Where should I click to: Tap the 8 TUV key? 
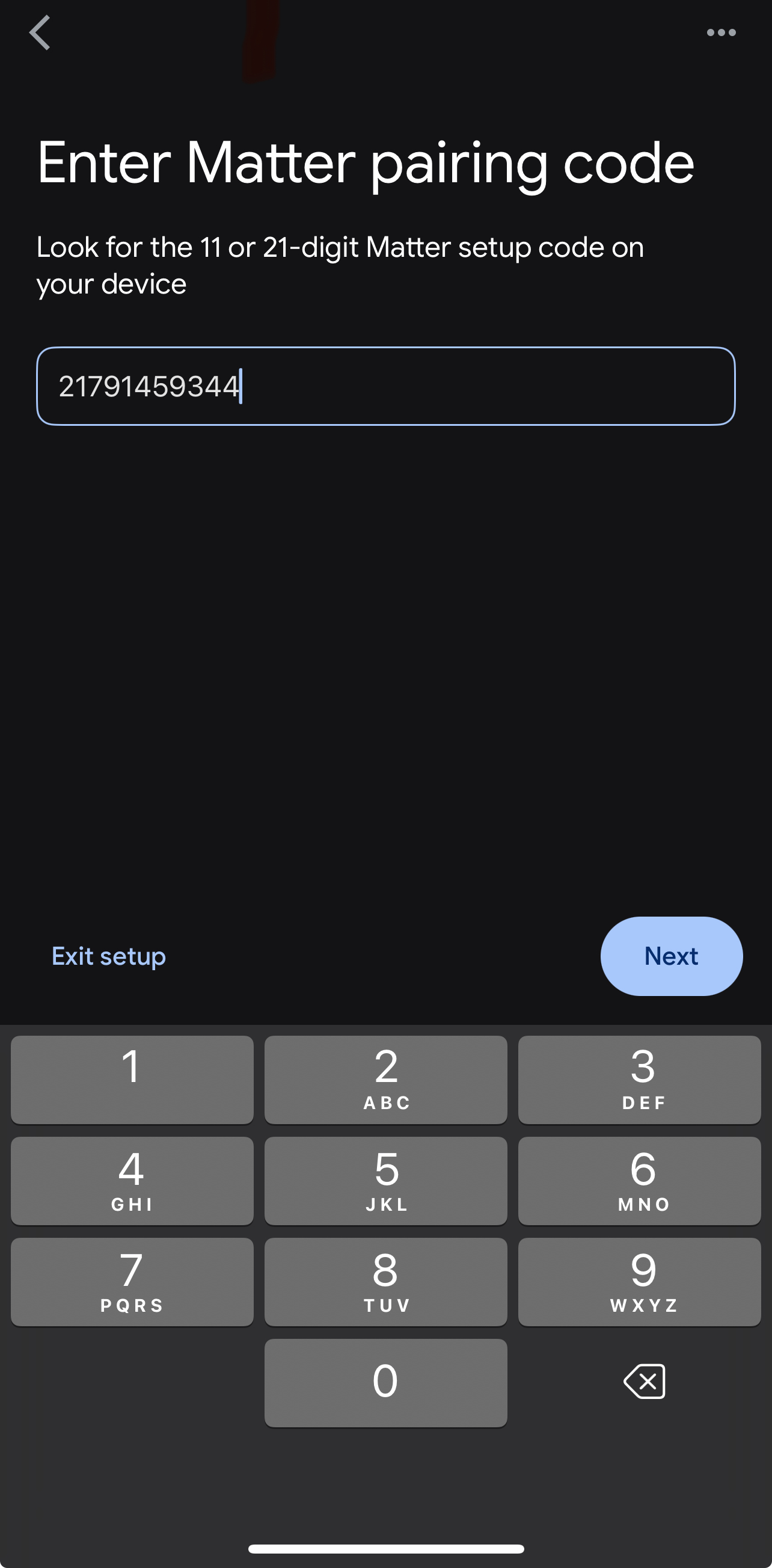coord(385,1281)
